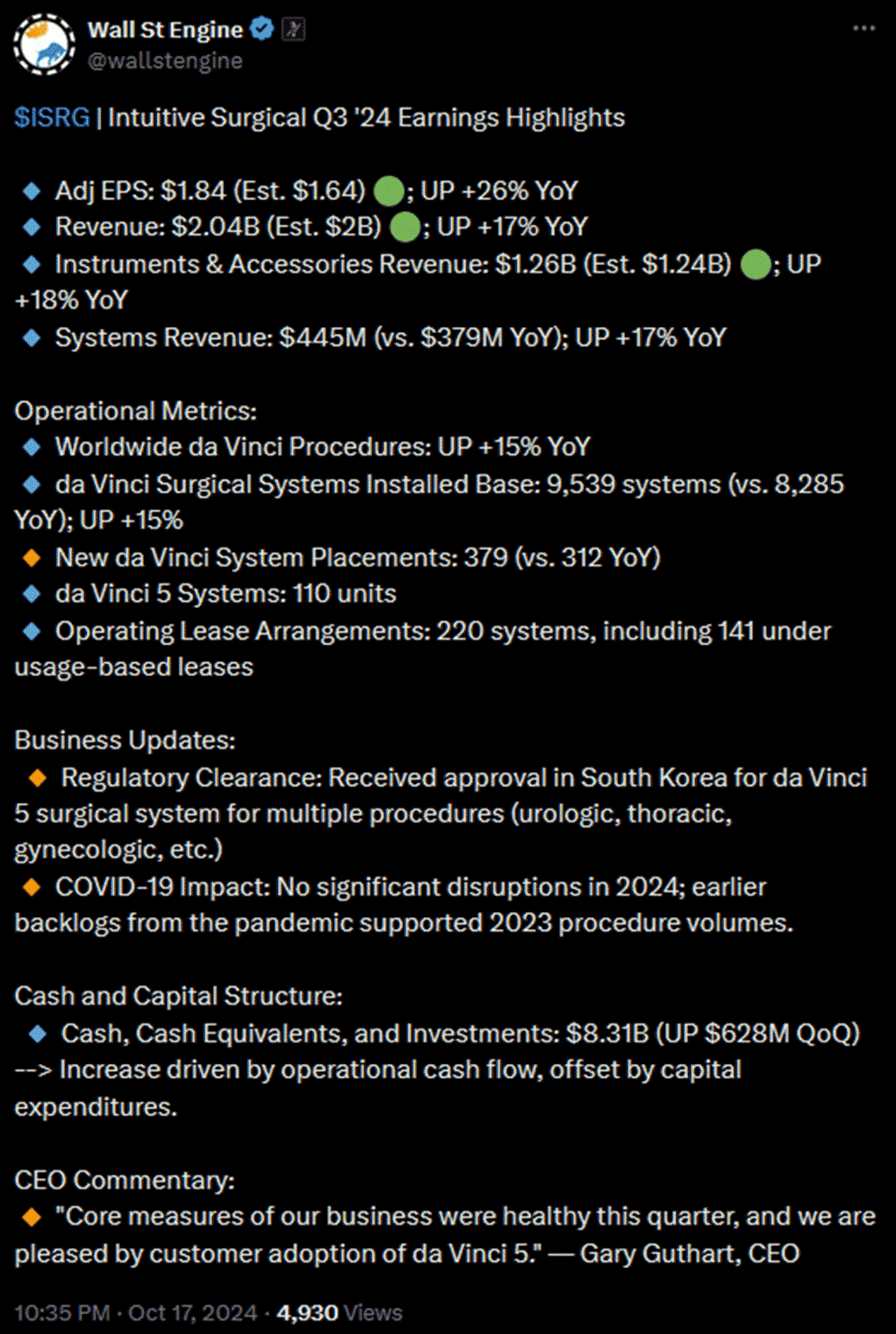View the tweet's 4,930 views analytics
Viewport: 896px width, 1334px height.
[339, 1312]
